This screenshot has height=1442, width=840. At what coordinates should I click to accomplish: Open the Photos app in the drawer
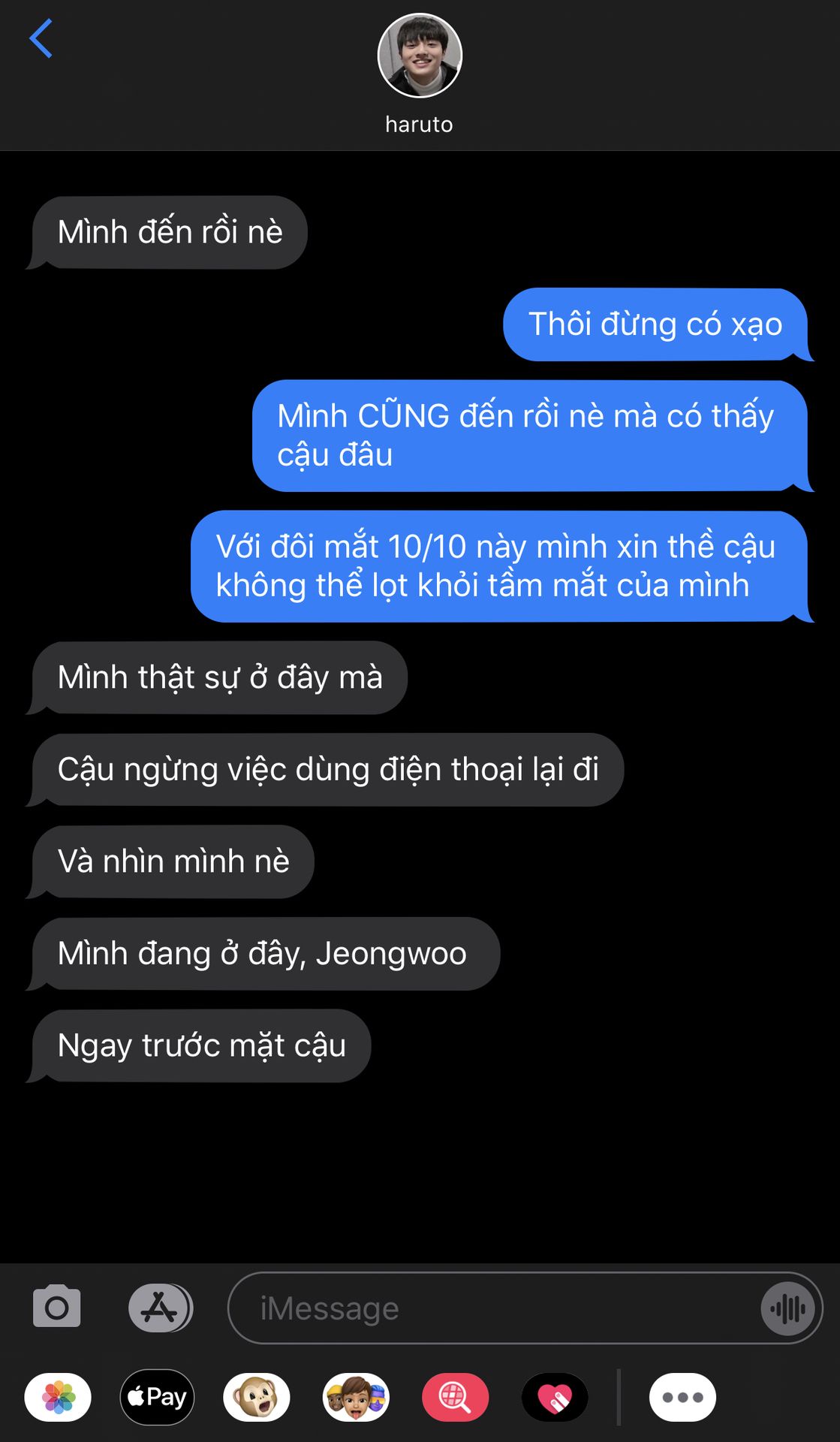(x=58, y=1397)
